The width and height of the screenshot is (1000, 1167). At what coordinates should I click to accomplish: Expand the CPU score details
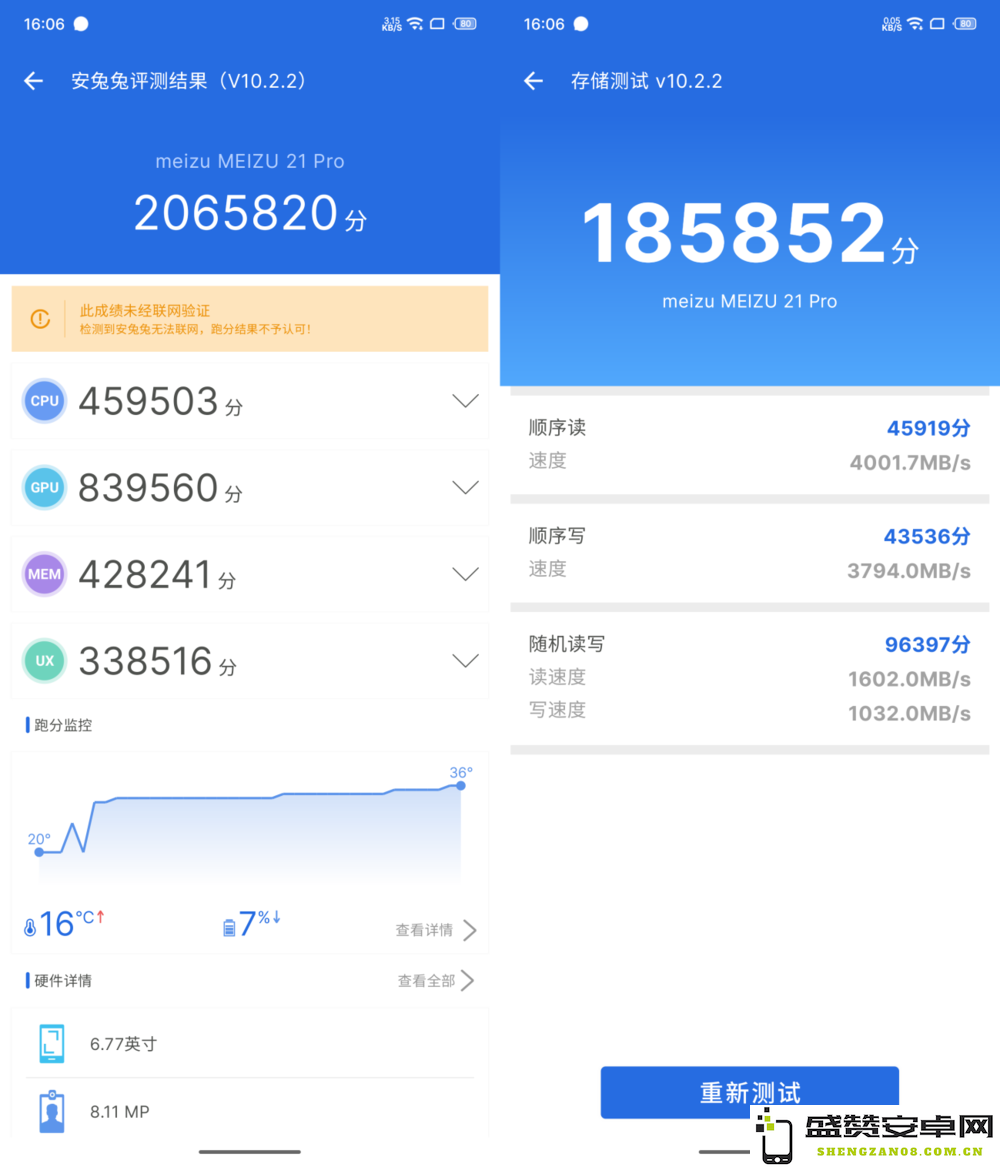coord(465,401)
